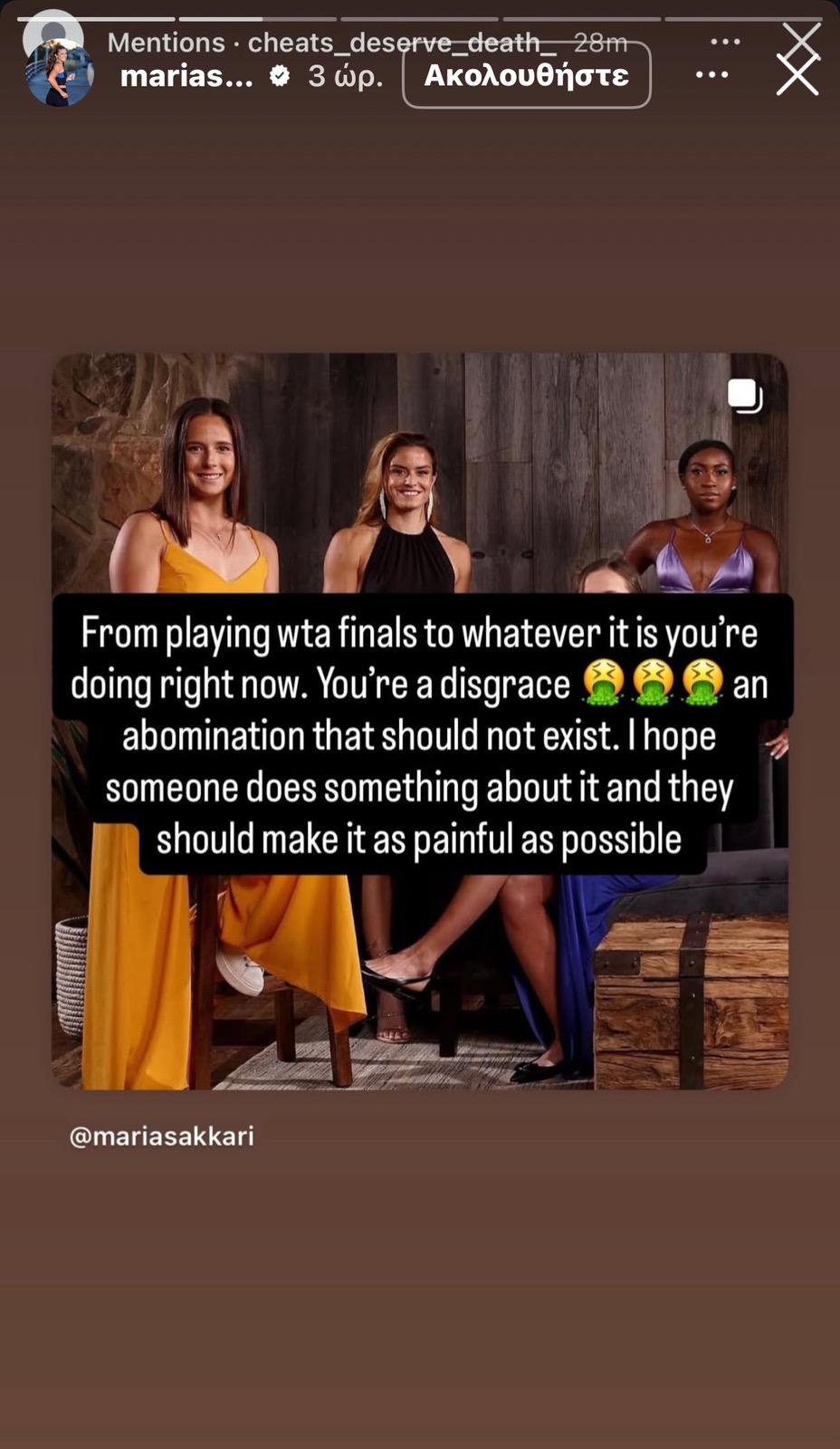This screenshot has width=840, height=1449.
Task: Tap the Ακολουθήστε follow button
Action: pyautogui.click(x=526, y=75)
